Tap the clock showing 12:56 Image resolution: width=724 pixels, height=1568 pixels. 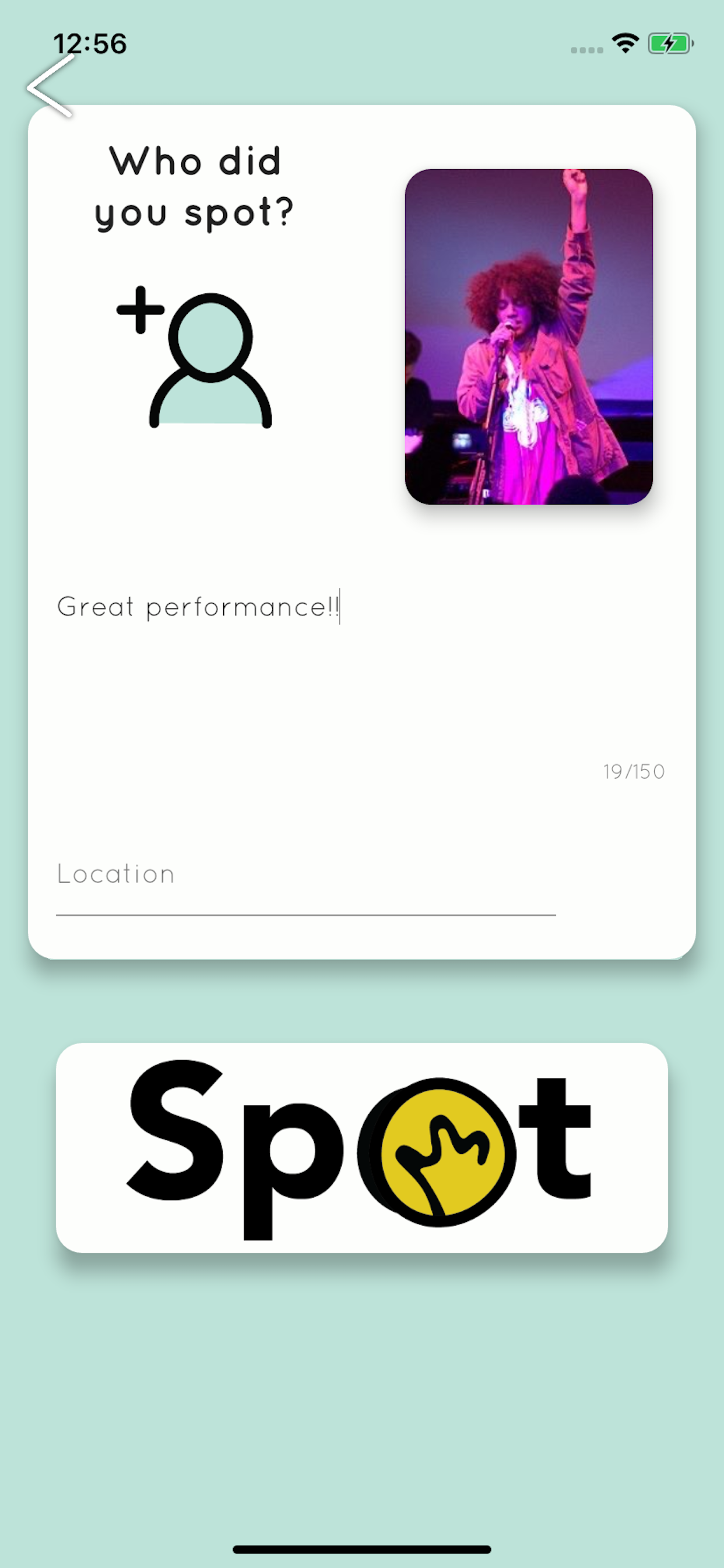tap(90, 43)
